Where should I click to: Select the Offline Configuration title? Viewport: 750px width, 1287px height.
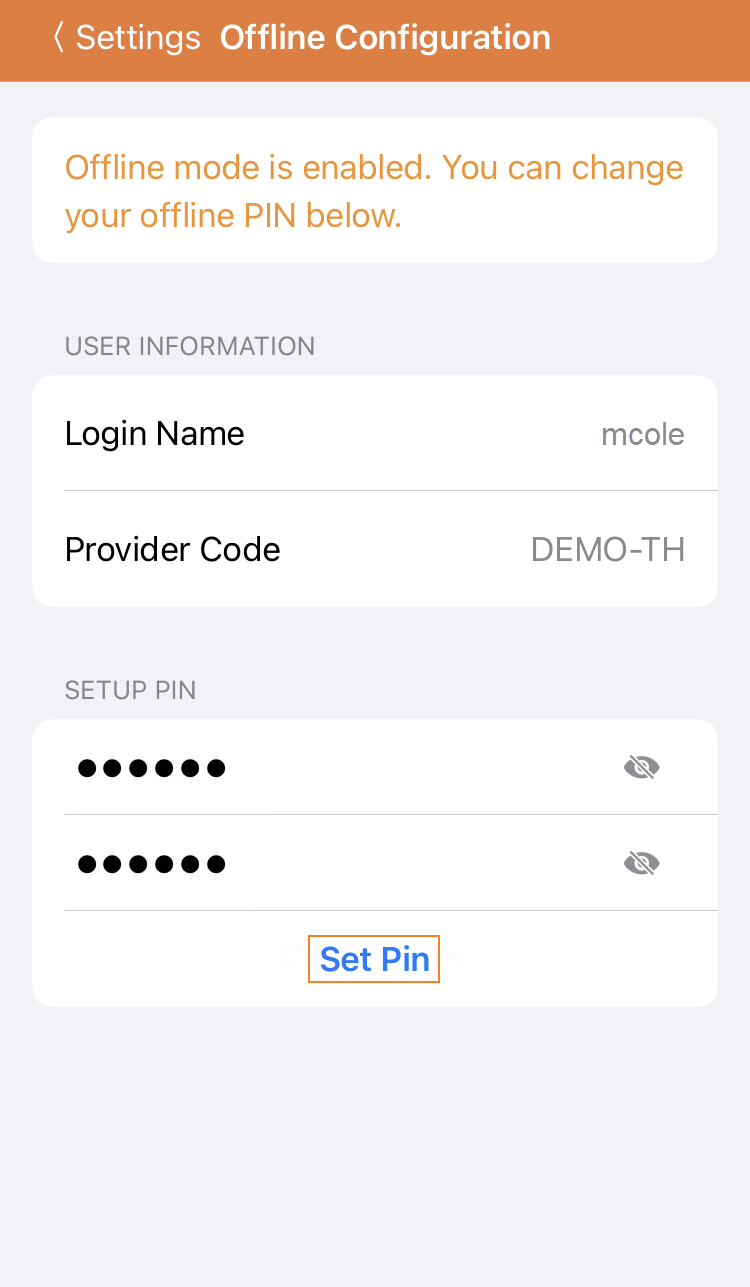tap(385, 37)
